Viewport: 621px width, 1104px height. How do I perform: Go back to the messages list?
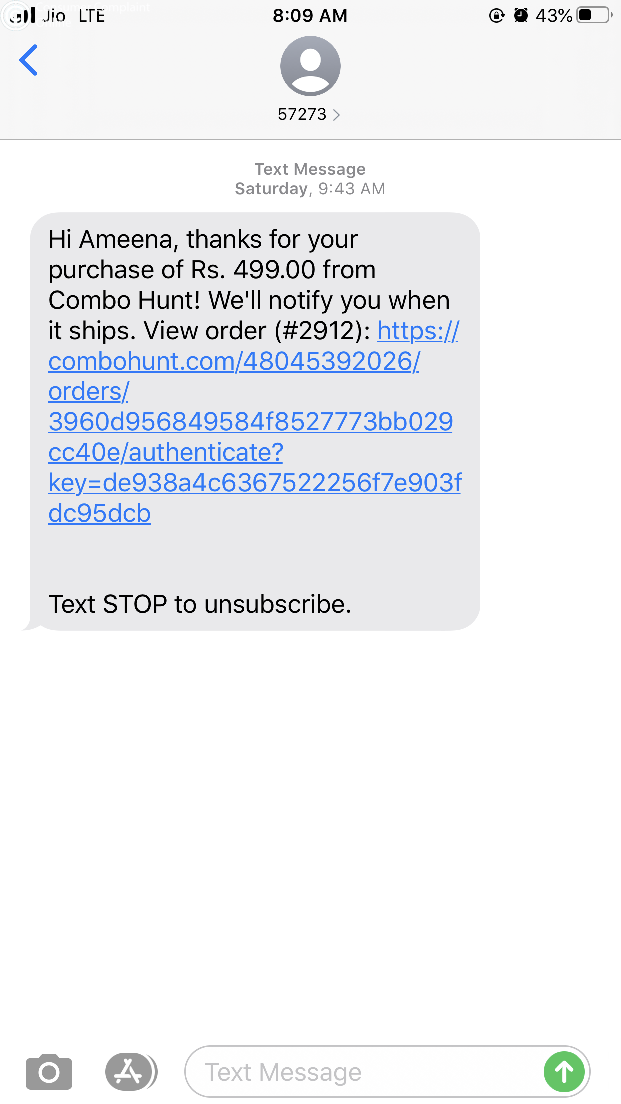29,61
